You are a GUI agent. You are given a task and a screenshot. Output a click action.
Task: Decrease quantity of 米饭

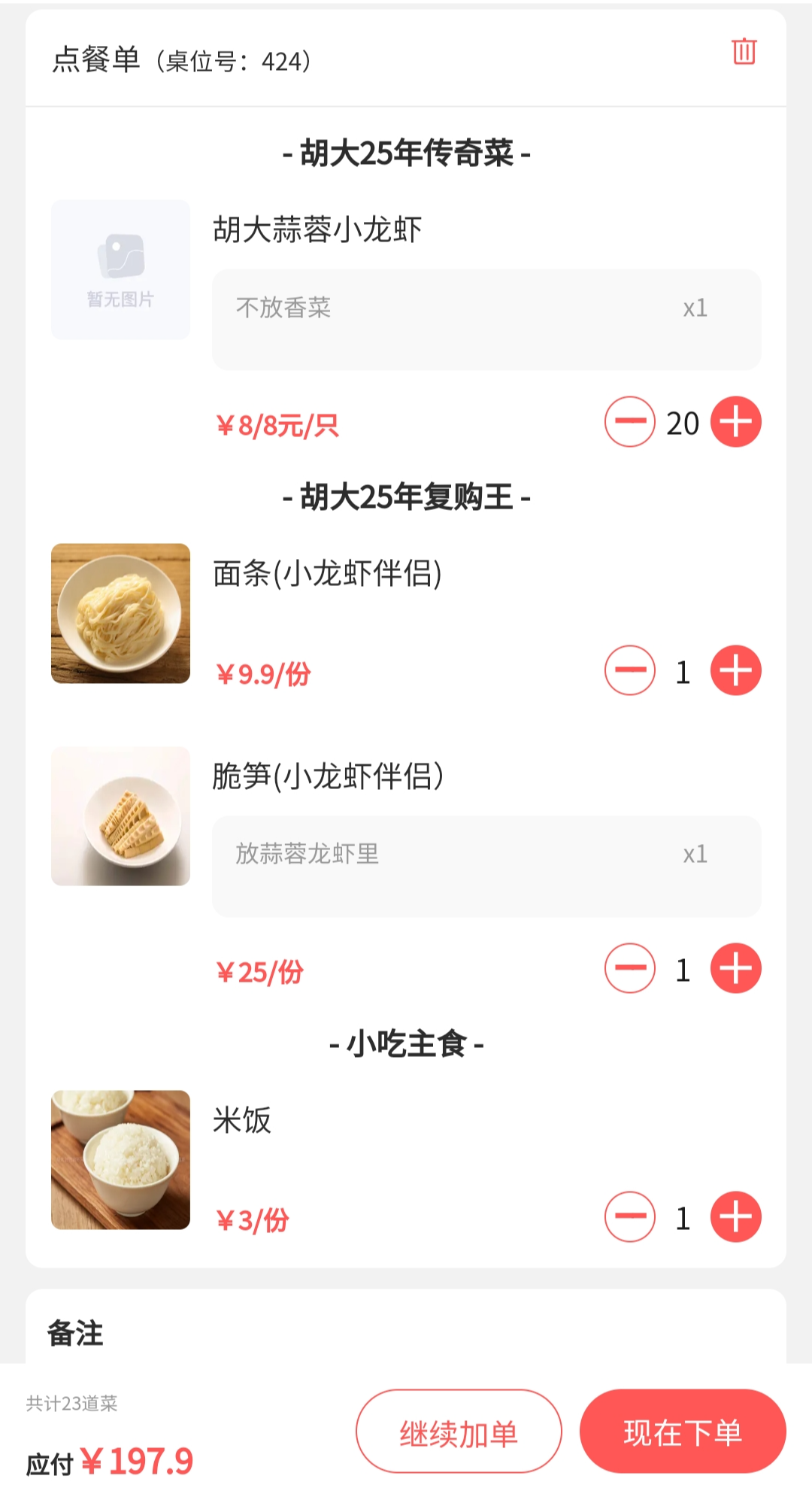[630, 1216]
